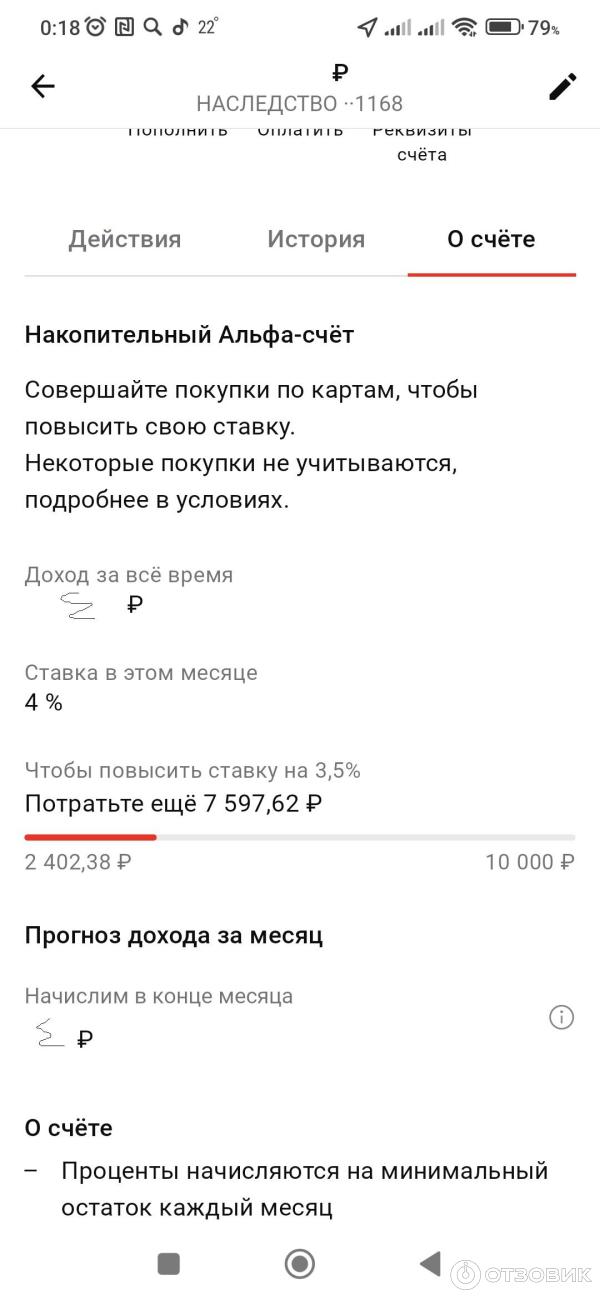The height and width of the screenshot is (1300, 600).
Task: Open the info icon next to monthly accrual
Action: pyautogui.click(x=562, y=1018)
